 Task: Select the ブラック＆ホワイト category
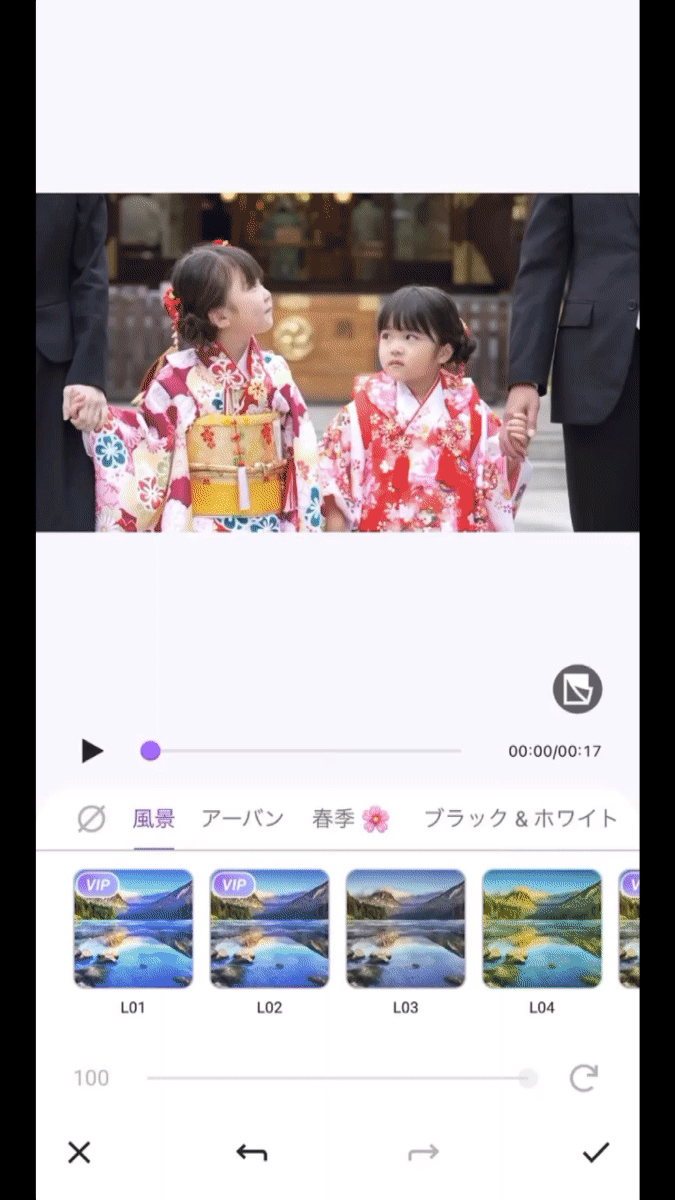(521, 819)
